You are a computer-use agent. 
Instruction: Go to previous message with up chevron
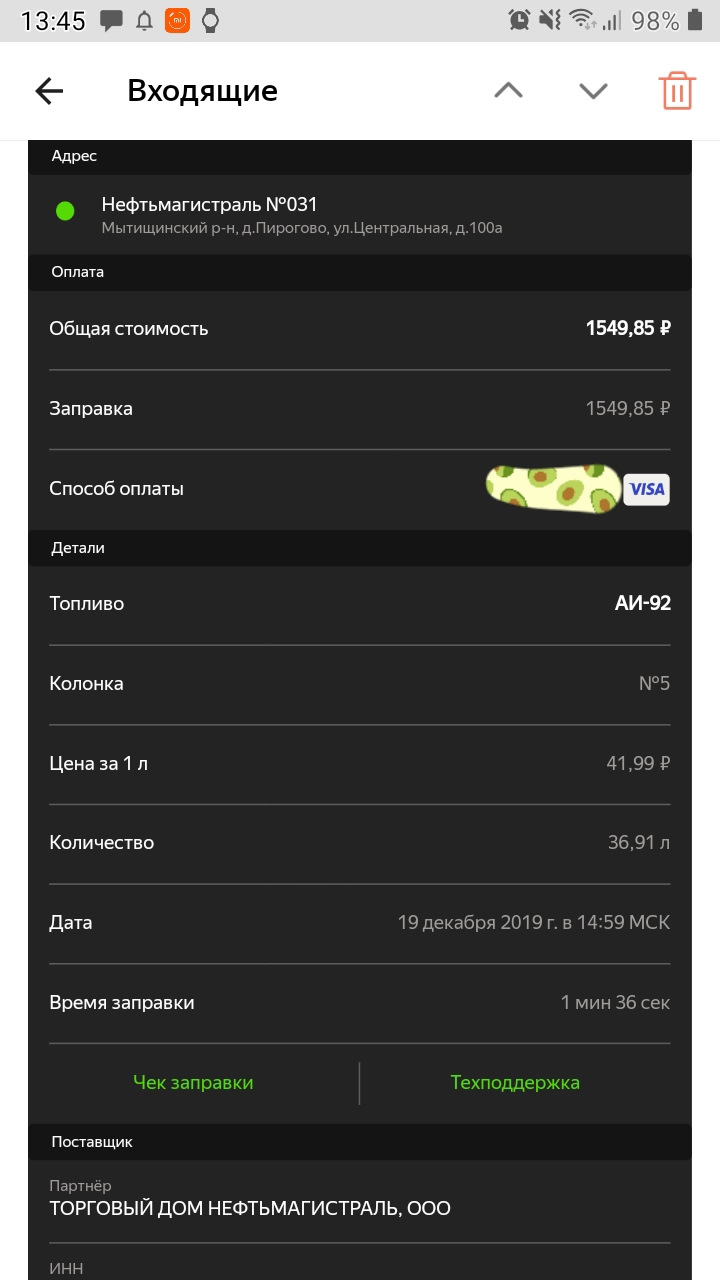[508, 90]
